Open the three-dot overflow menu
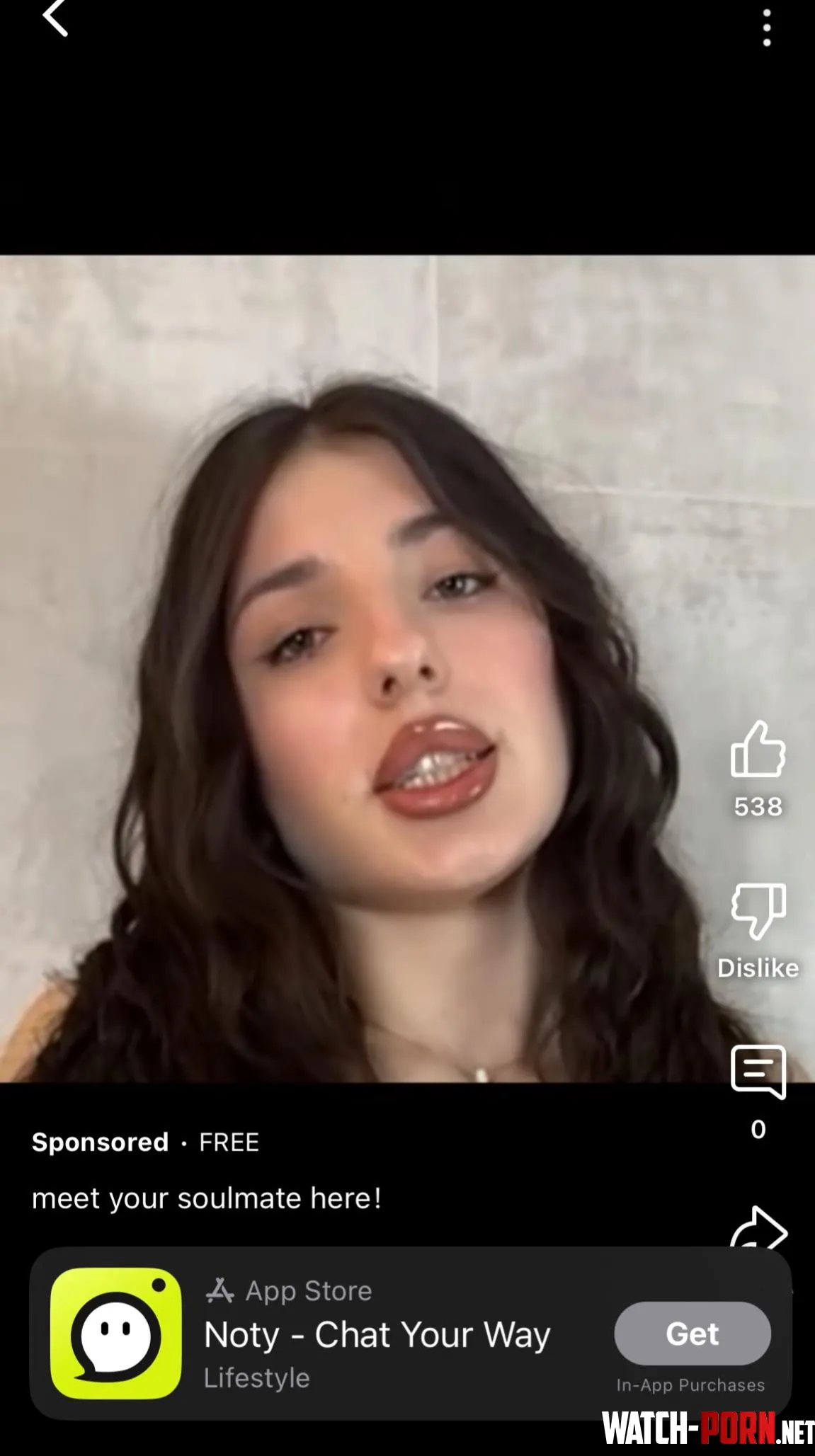This screenshot has height=1456, width=815. pos(766,28)
